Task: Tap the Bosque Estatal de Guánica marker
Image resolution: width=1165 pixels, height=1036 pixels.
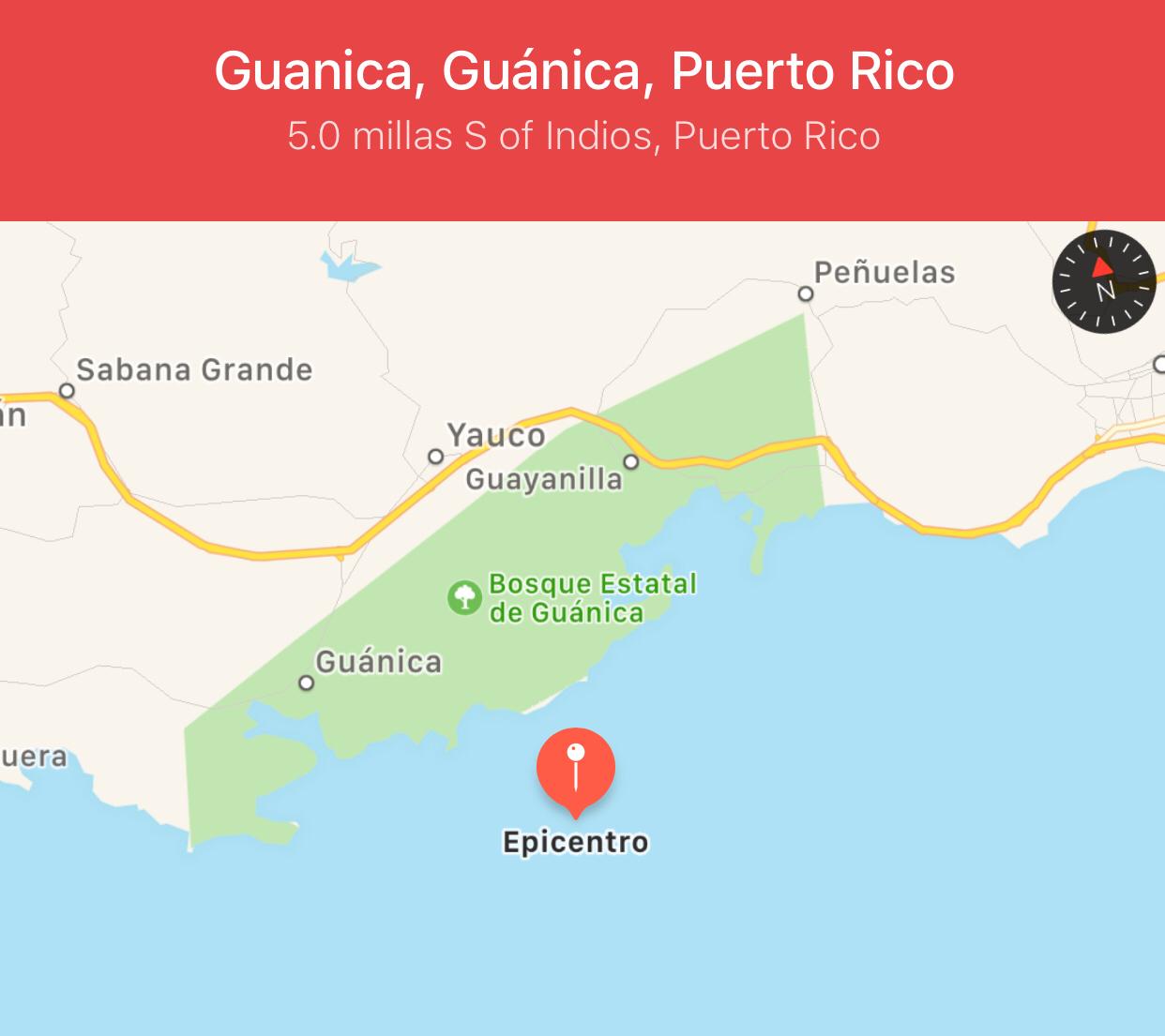Action: click(x=464, y=597)
